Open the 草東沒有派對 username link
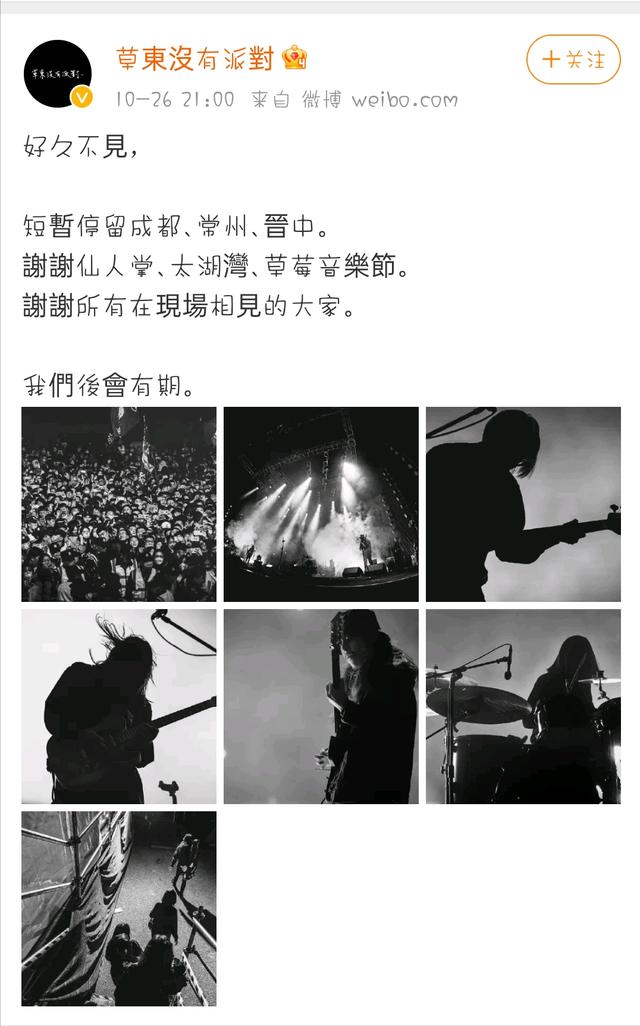640x1026 pixels. pyautogui.click(x=194, y=59)
